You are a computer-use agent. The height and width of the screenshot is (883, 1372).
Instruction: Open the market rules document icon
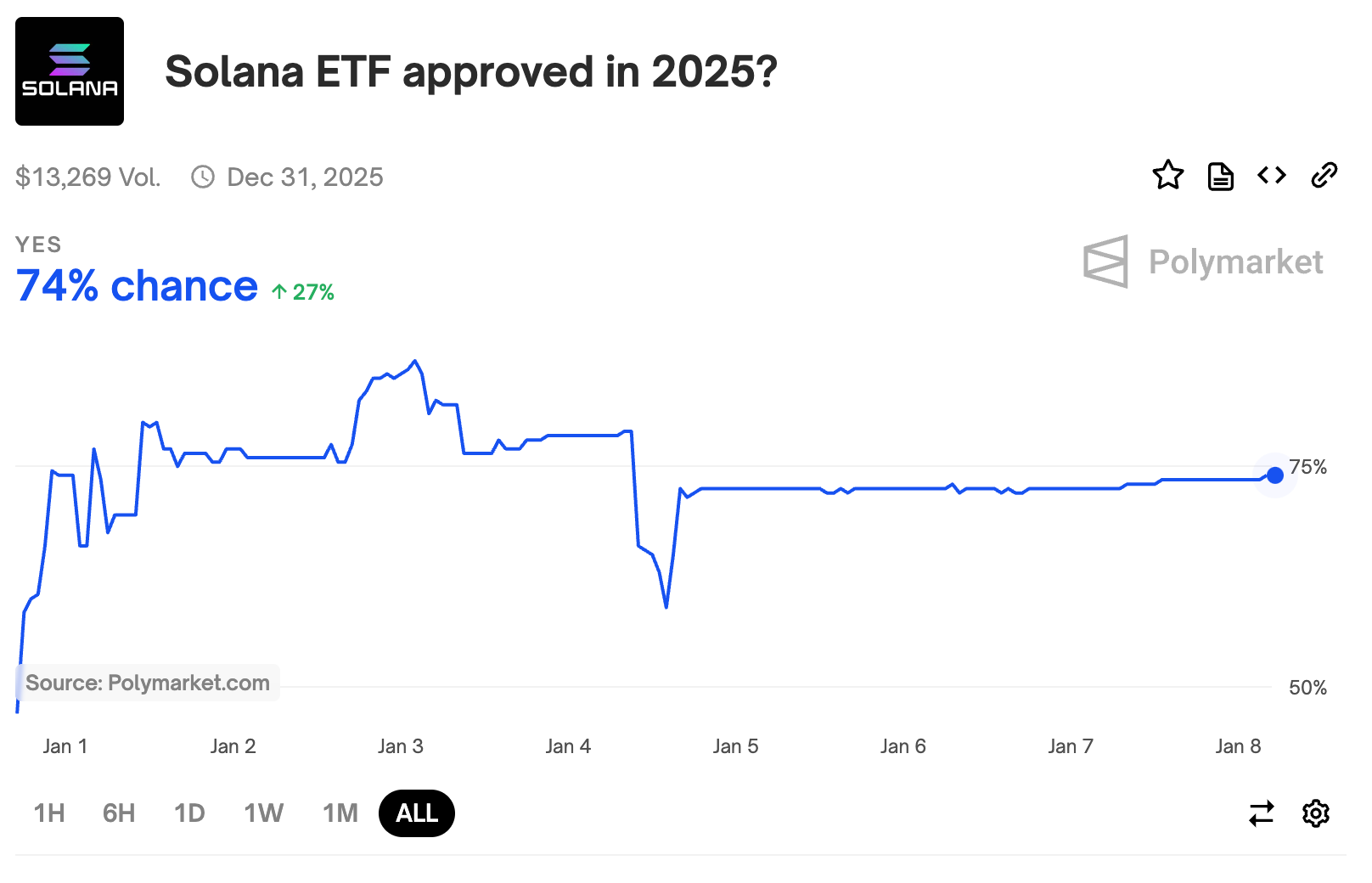[x=1220, y=177]
